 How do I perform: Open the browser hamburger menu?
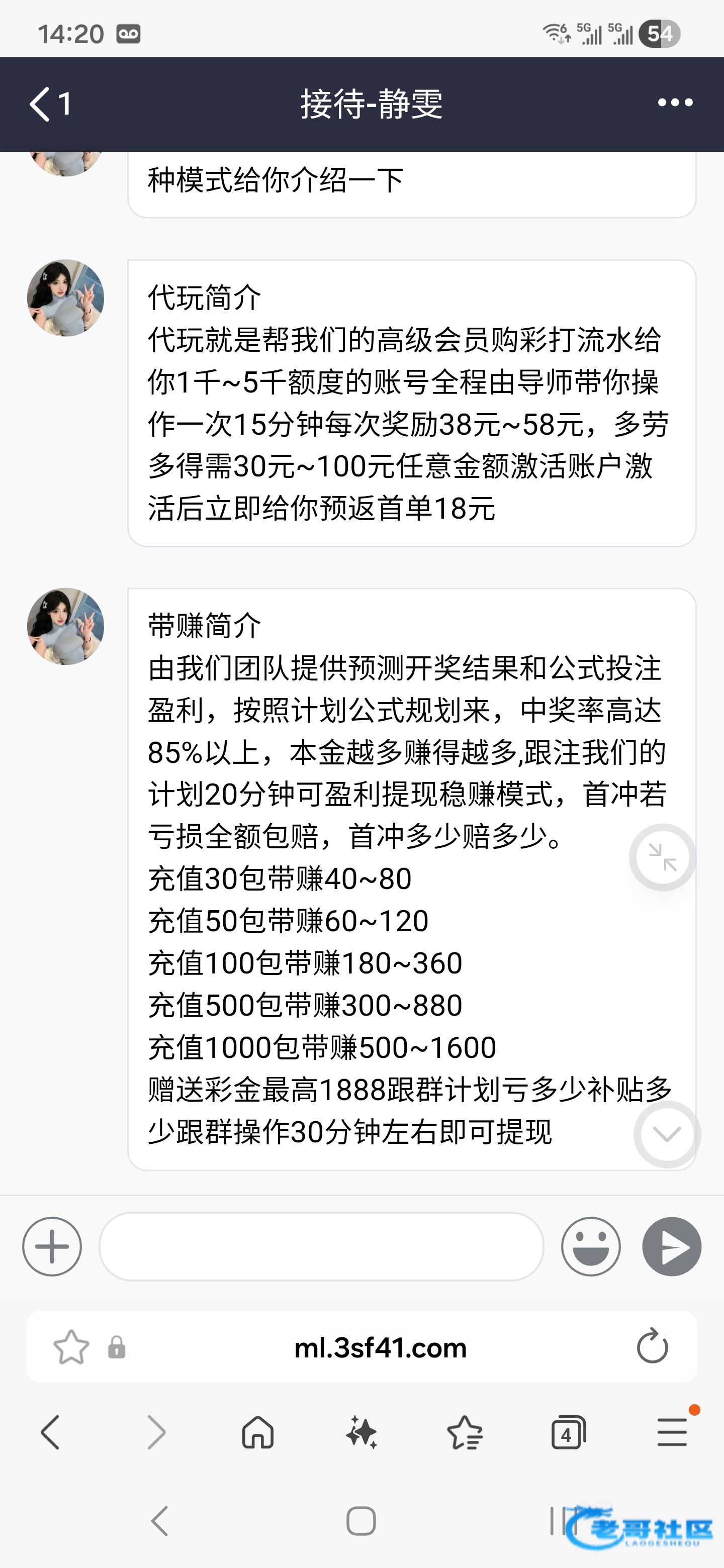pyautogui.click(x=672, y=1432)
